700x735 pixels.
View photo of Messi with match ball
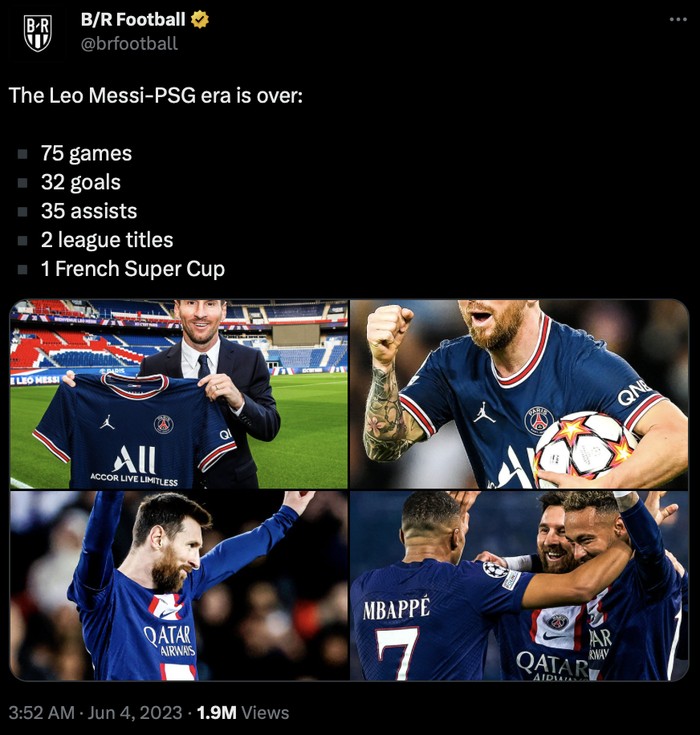click(519, 394)
